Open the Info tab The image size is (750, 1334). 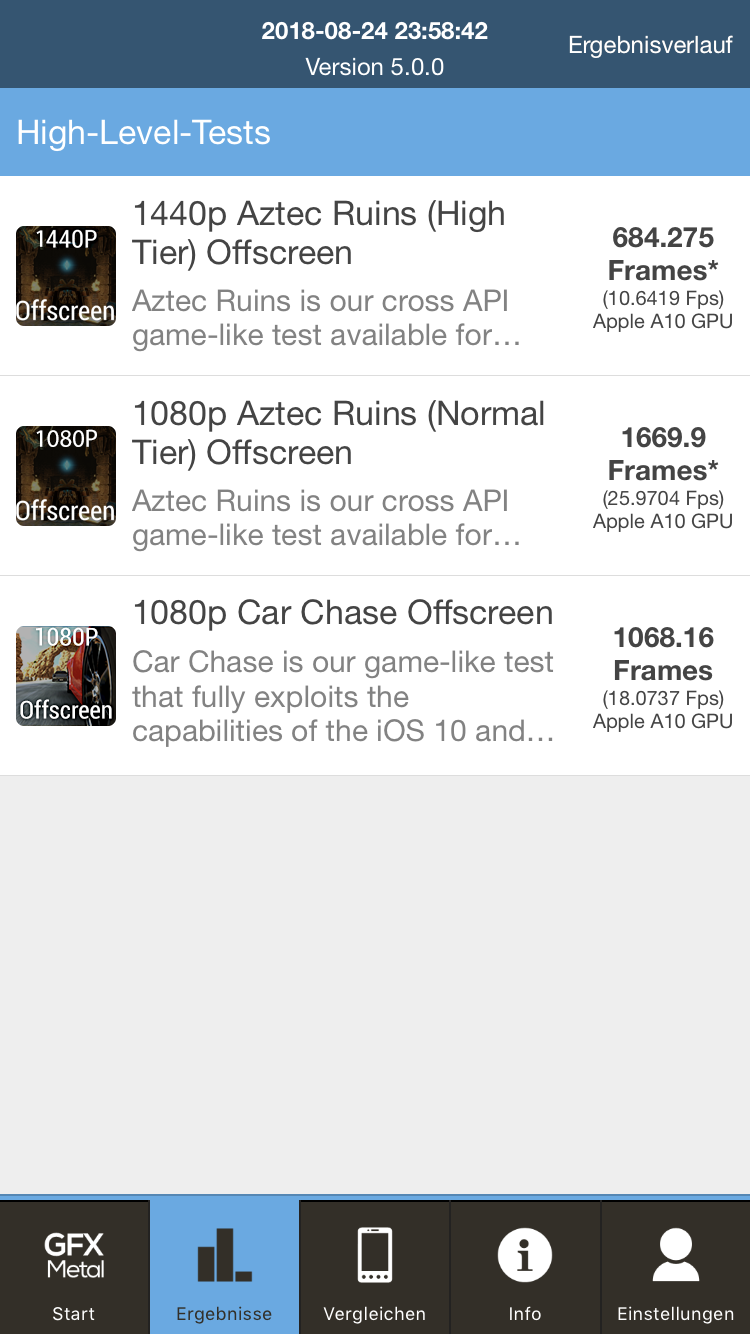(524, 1268)
